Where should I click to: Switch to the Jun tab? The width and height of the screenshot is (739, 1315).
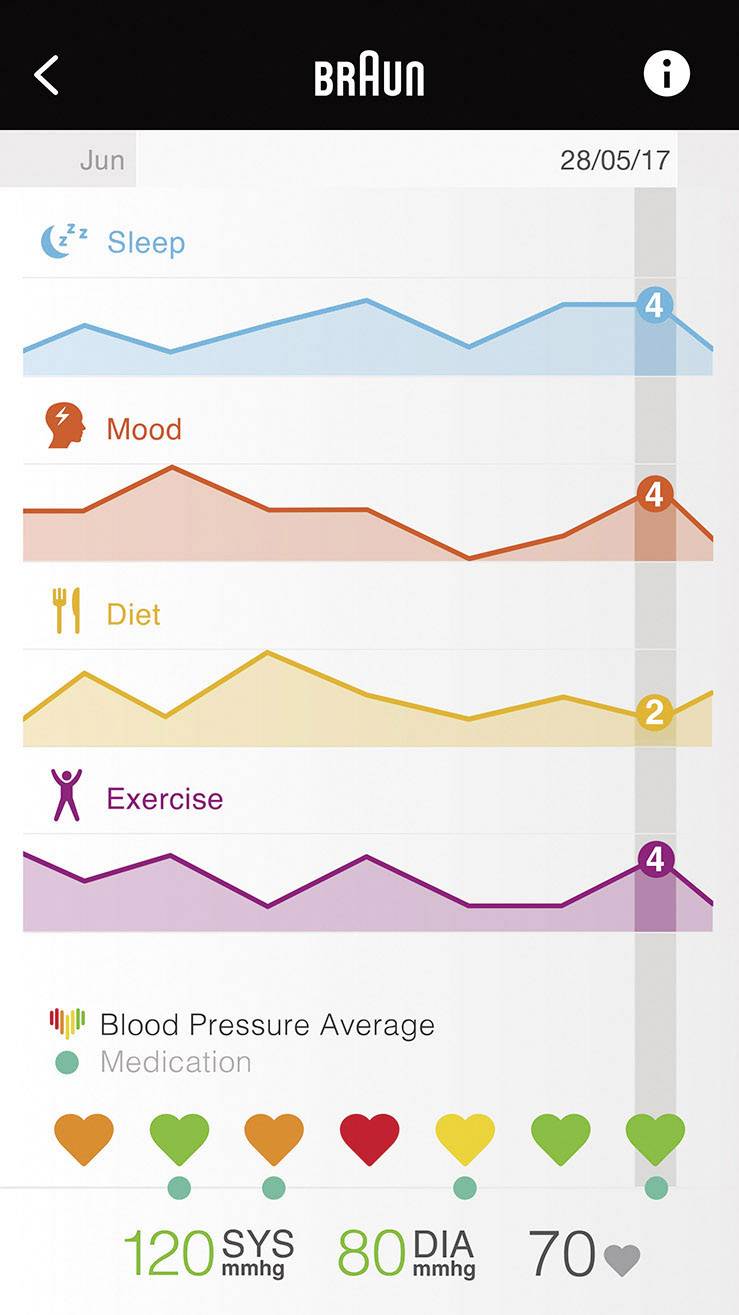tap(103, 159)
